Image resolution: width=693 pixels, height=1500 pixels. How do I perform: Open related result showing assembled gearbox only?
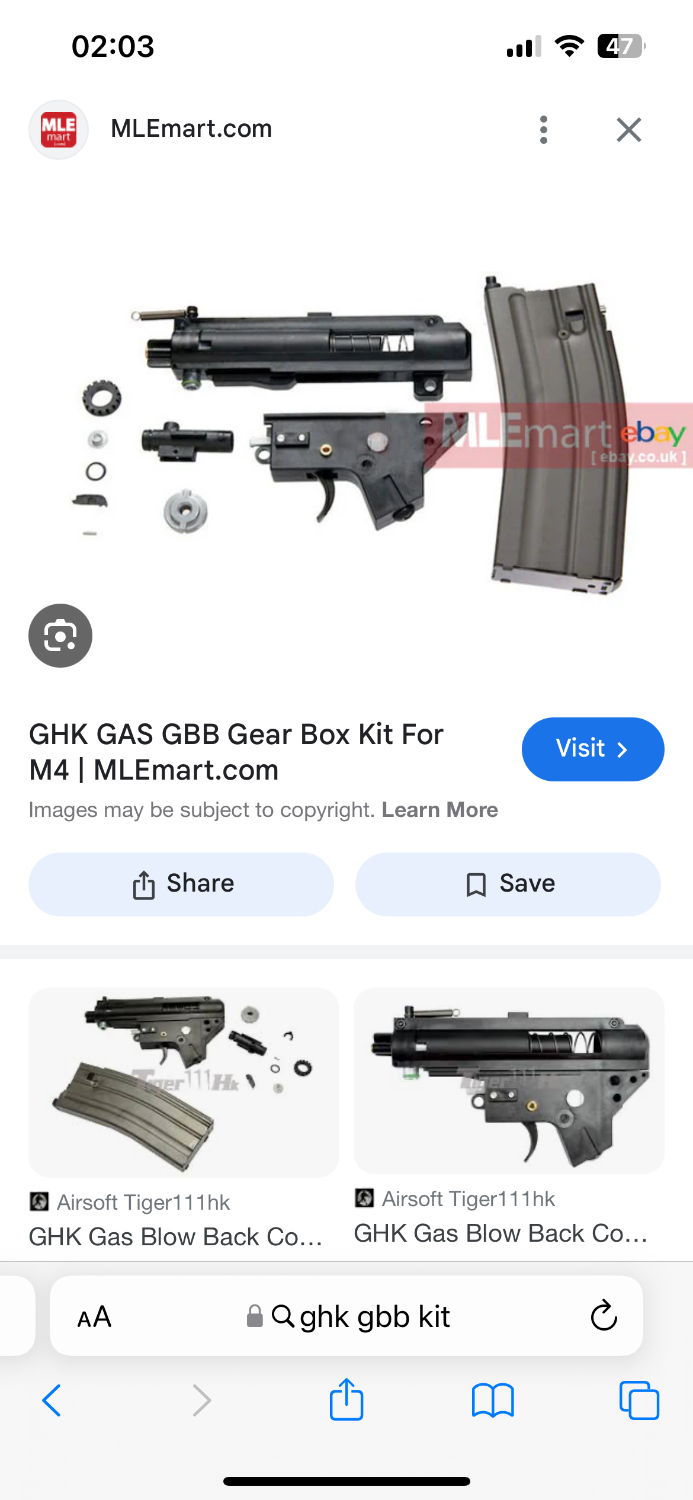coord(508,1080)
